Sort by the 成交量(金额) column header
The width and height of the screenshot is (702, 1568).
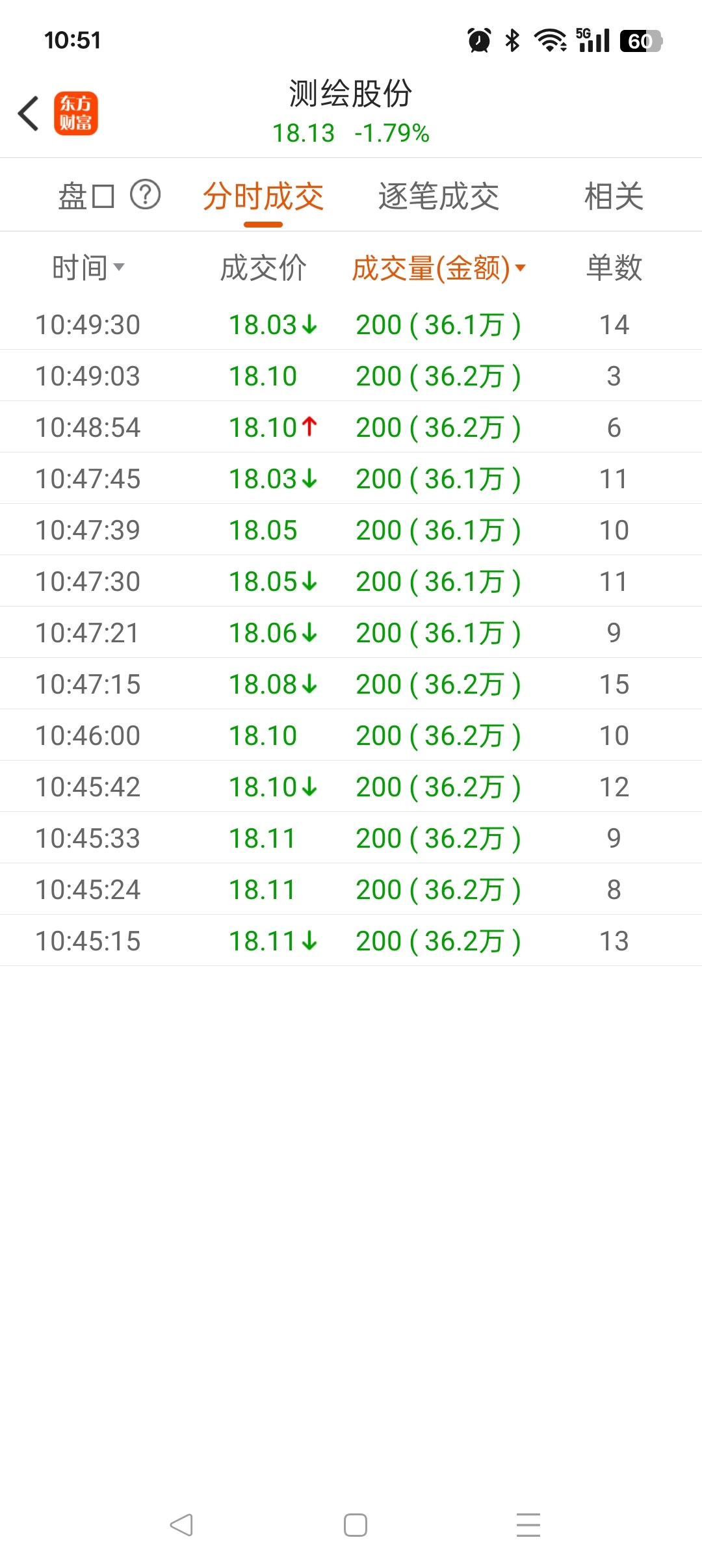tap(439, 267)
